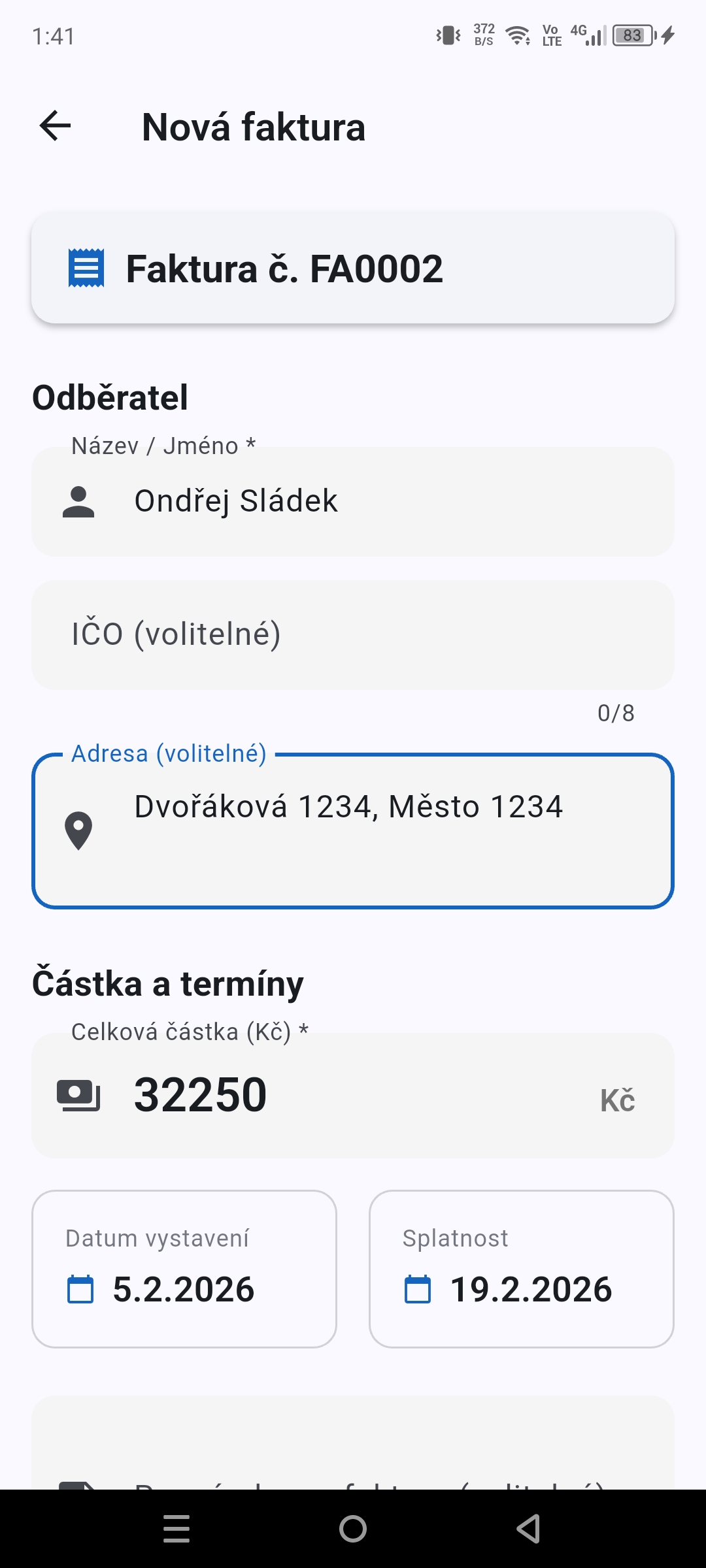Open the Datum vystavení date picker
The width and height of the screenshot is (706, 1568).
[184, 1269]
